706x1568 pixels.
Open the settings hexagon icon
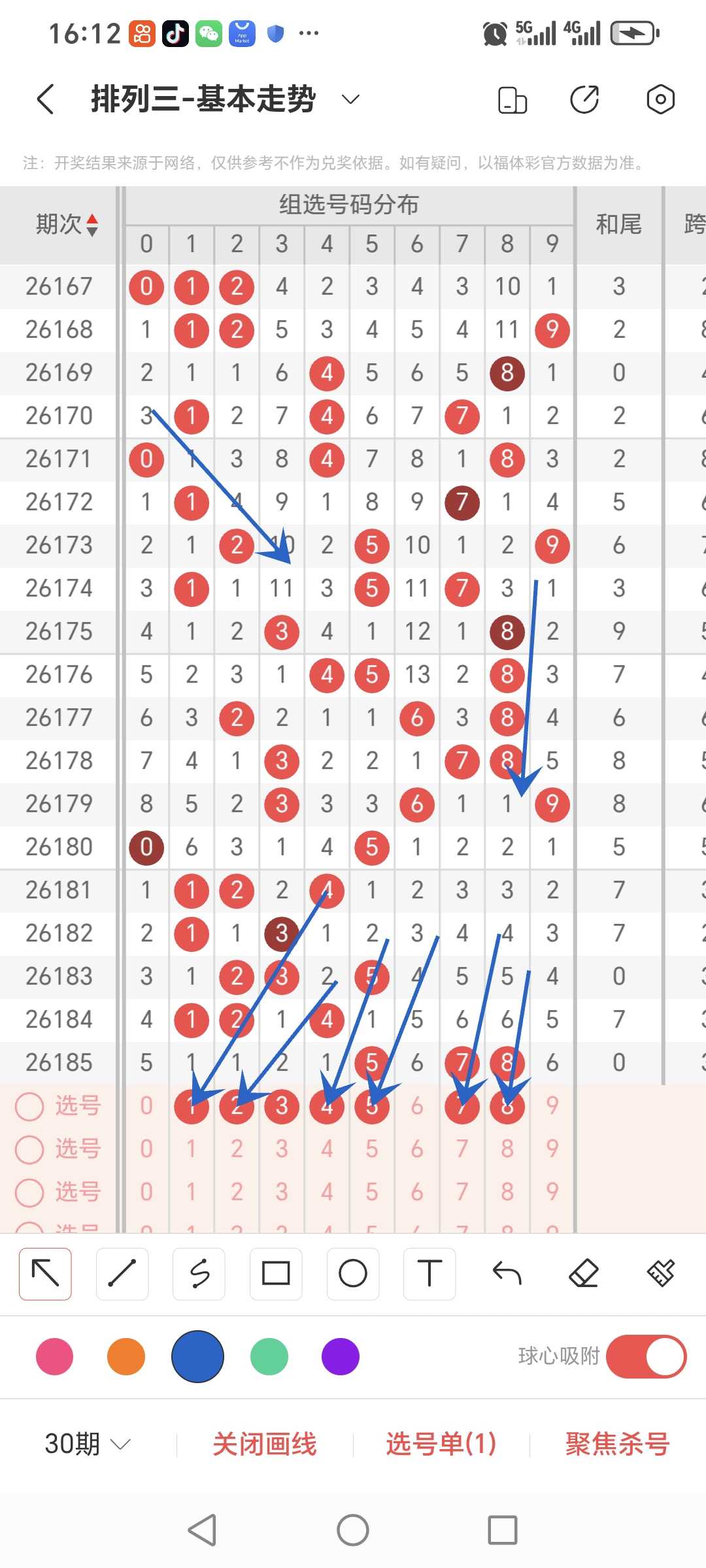pyautogui.click(x=660, y=99)
